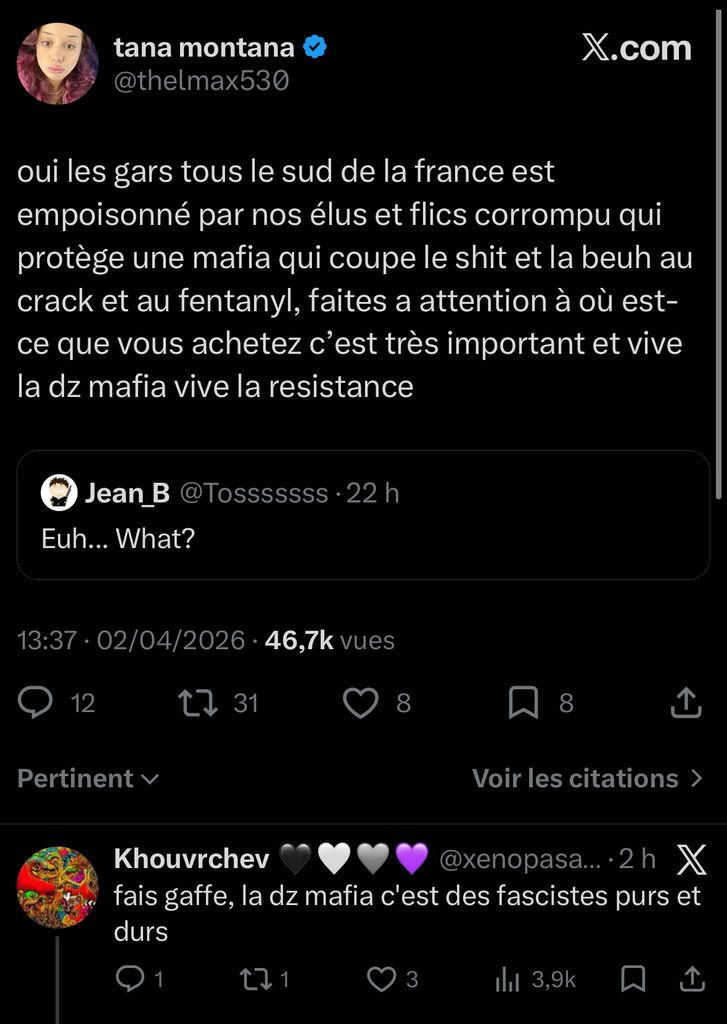Bookmark Khouvrchev's comment

click(632, 980)
